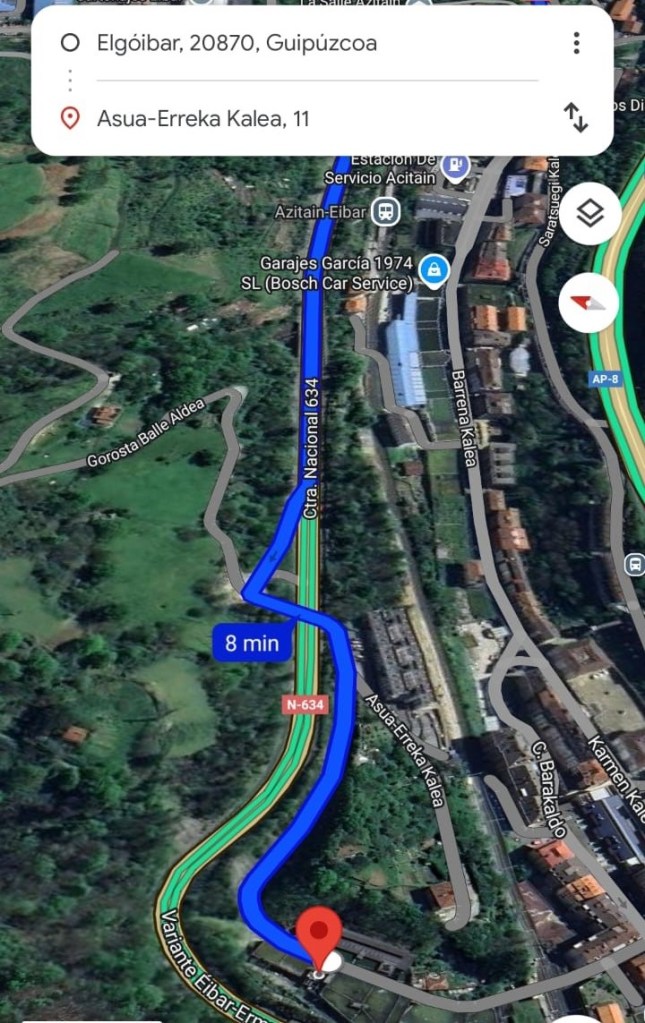645x1023 pixels.
Task: Open the three-dot overflow menu
Action: 576,43
